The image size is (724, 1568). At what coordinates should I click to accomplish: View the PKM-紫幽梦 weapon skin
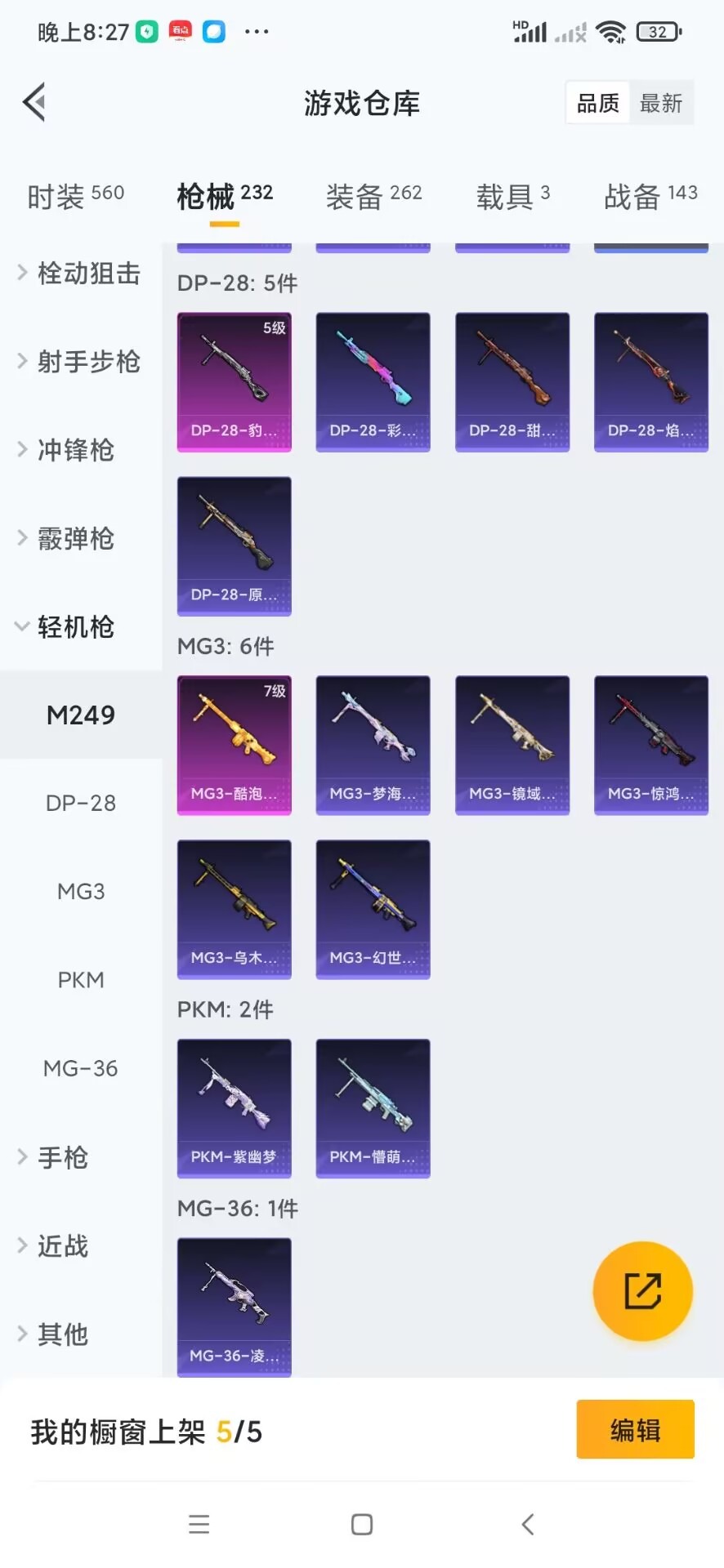234,1107
